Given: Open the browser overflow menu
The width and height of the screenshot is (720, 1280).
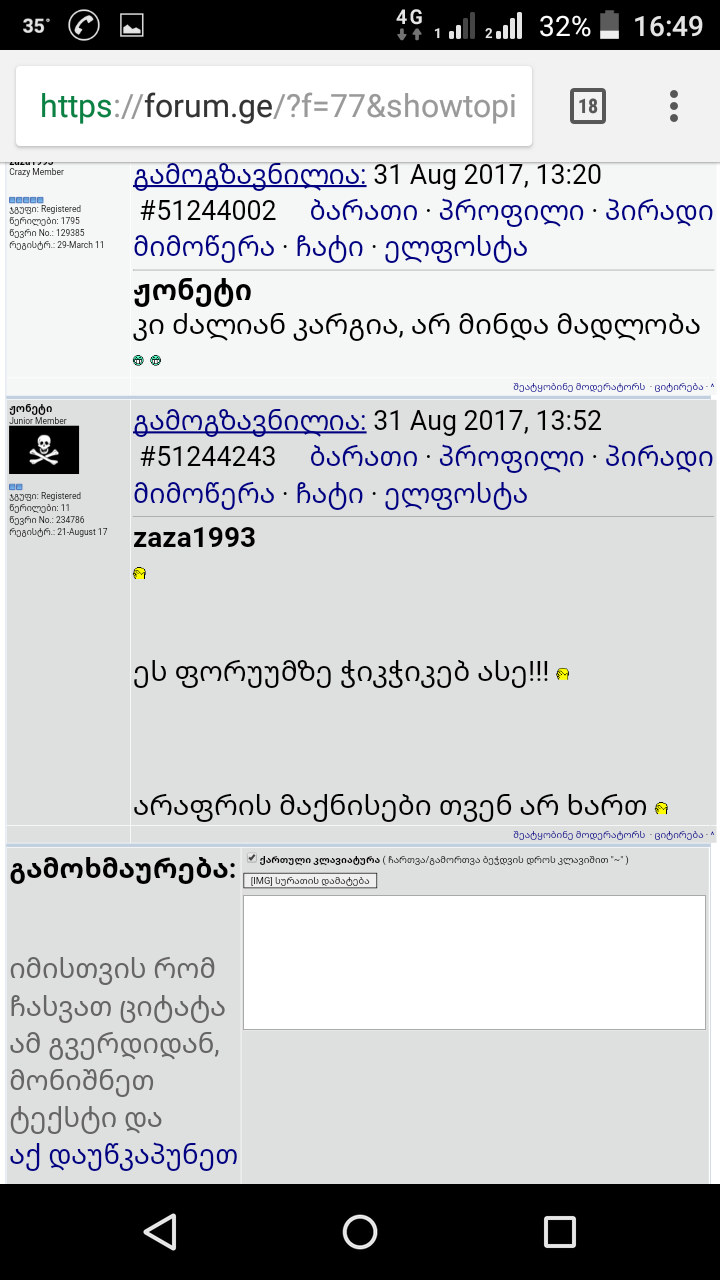Looking at the screenshot, I should [x=674, y=106].
